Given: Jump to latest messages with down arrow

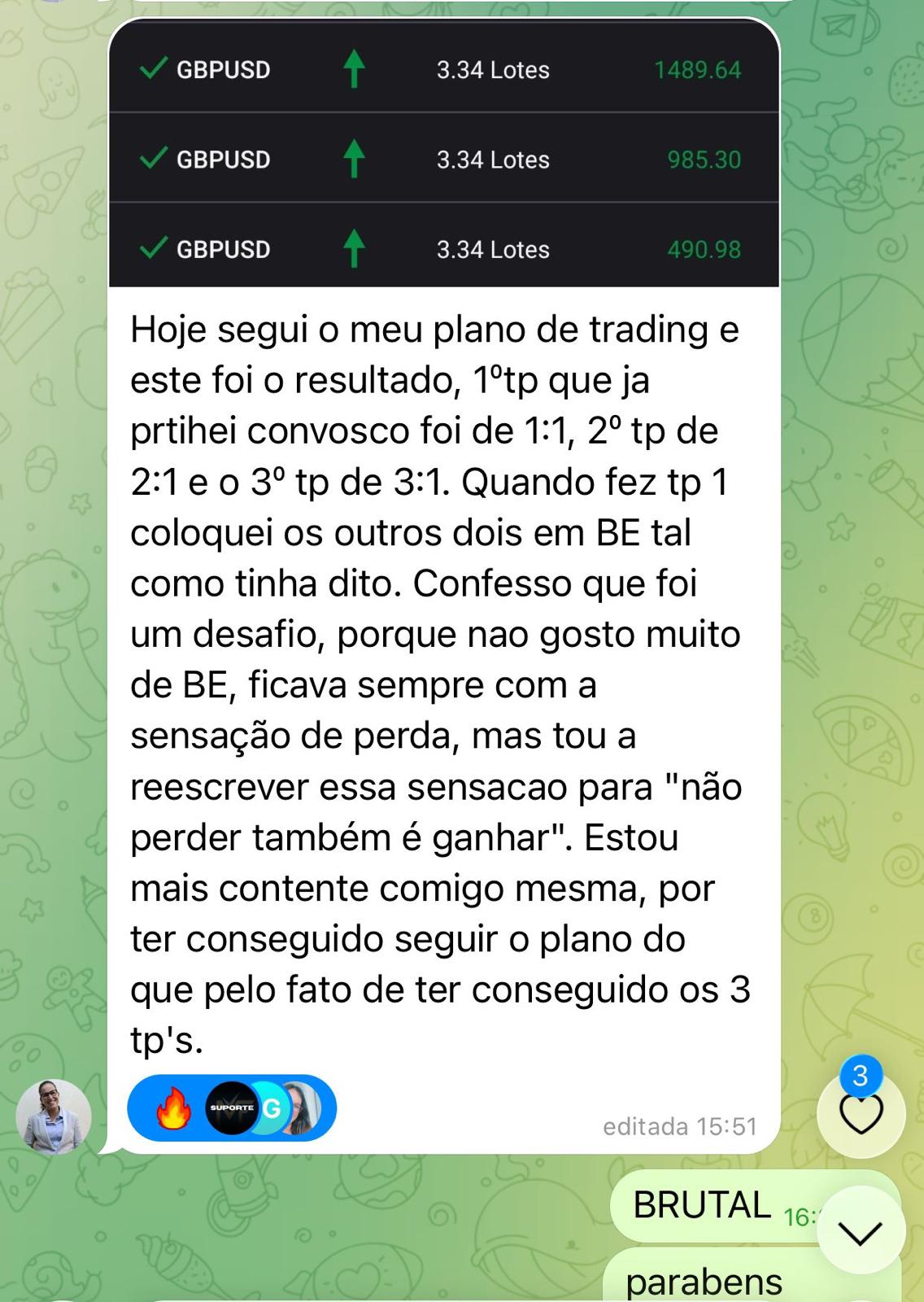Looking at the screenshot, I should tap(861, 1233).
